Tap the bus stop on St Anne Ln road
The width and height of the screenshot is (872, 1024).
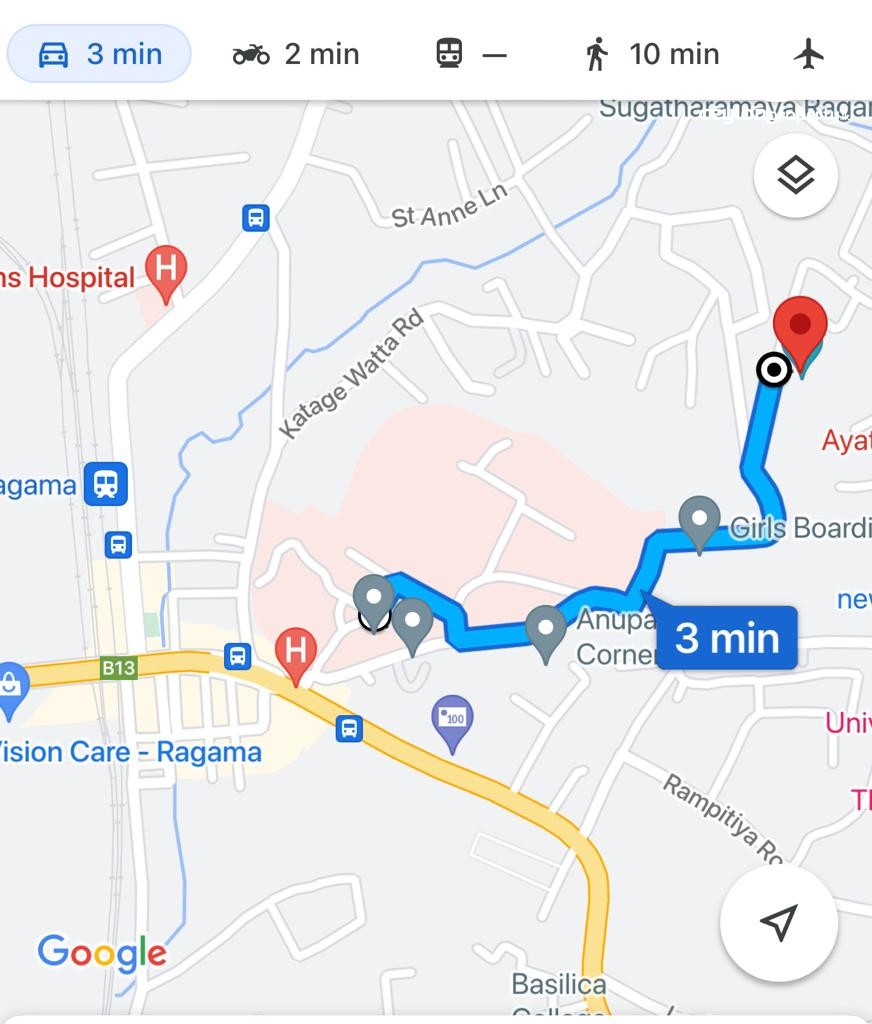point(256,217)
